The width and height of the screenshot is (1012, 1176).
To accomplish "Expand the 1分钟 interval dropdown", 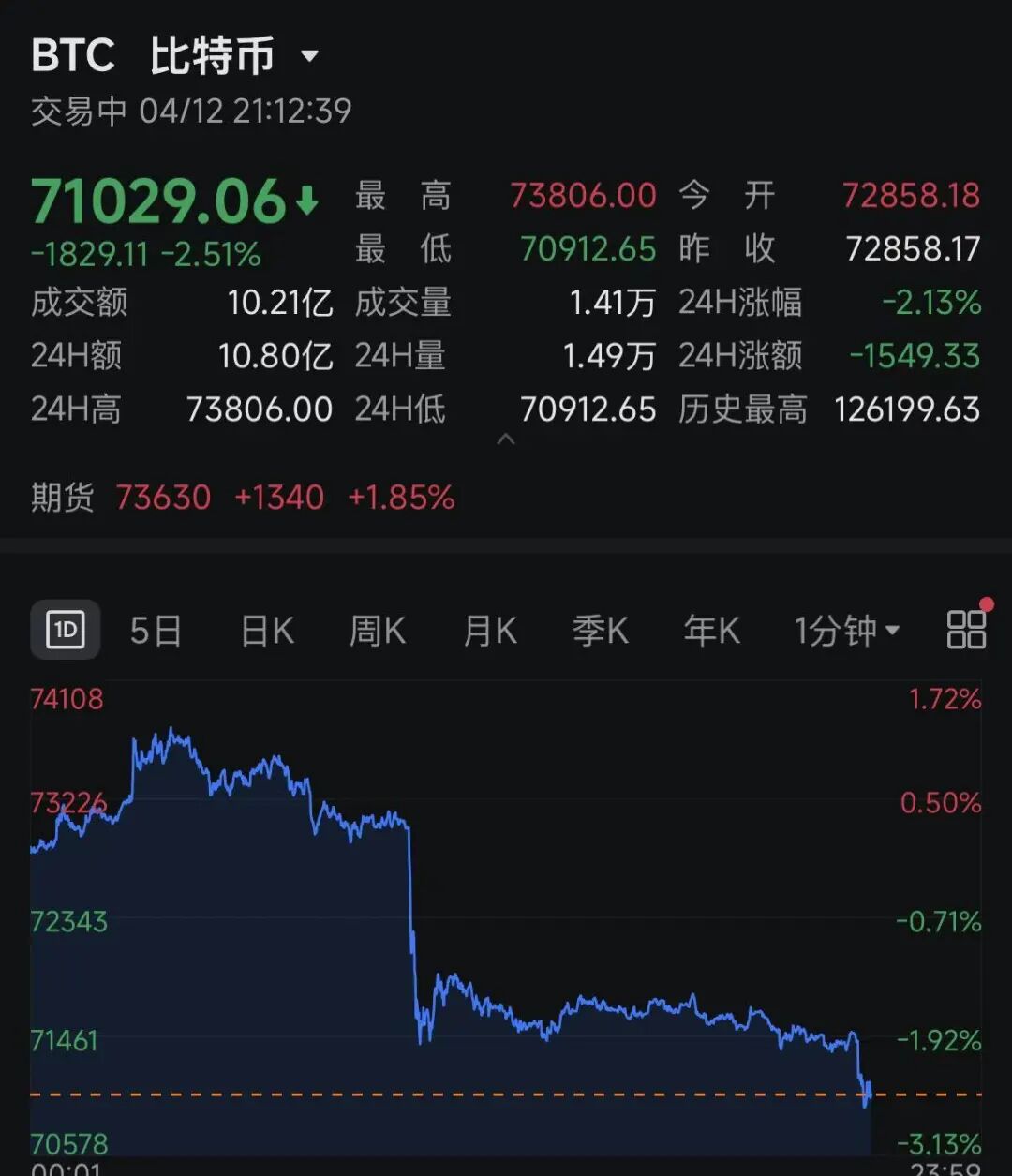I will click(x=846, y=631).
